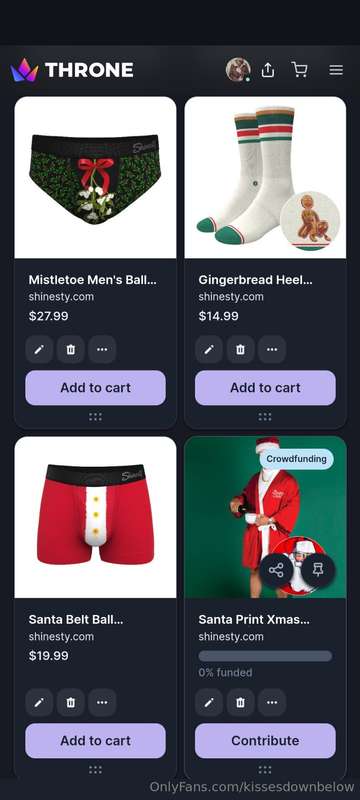Viewport: 360px width, 800px height.
Task: Delete the Mistletoe Men's Ball item
Action: (71, 349)
